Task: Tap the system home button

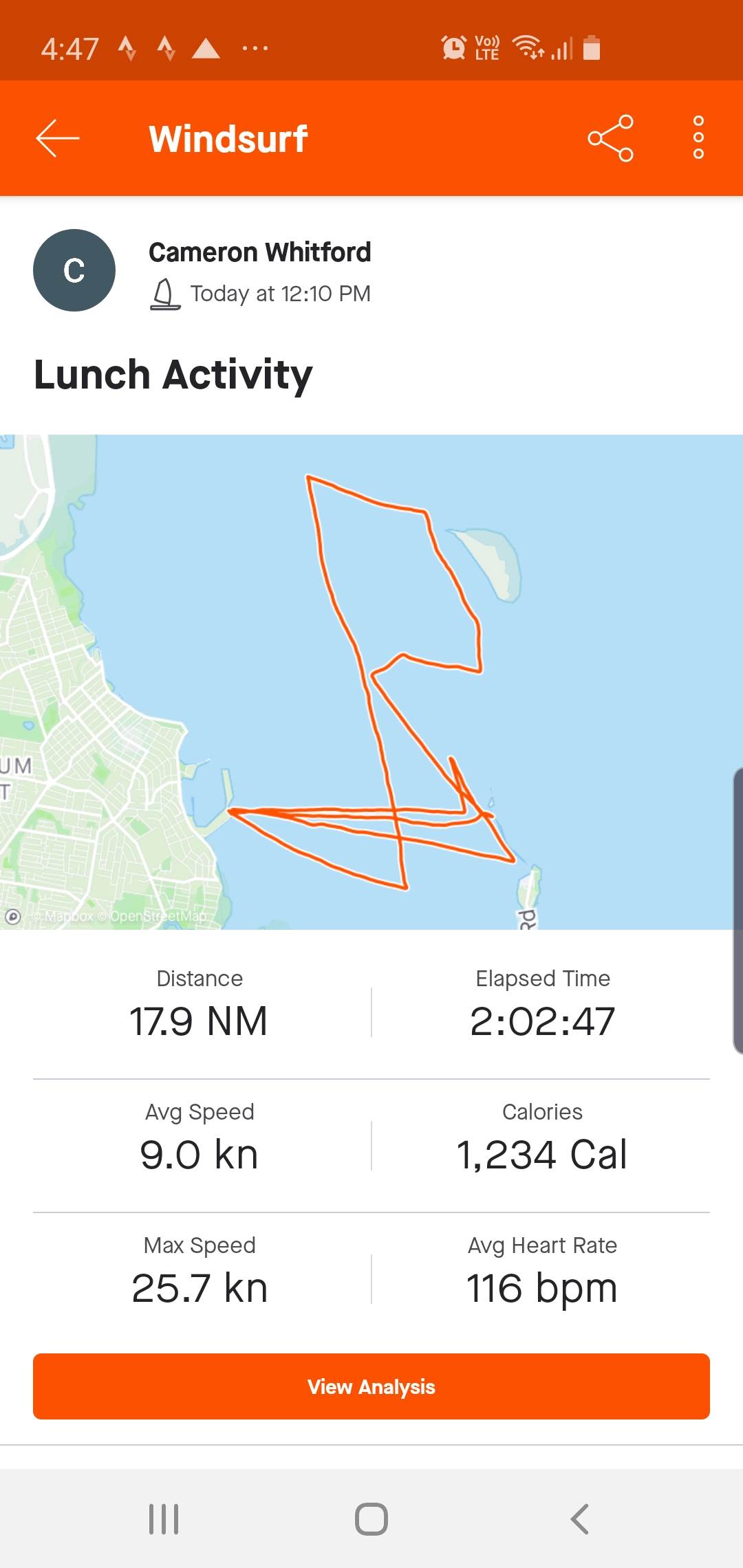Action: pyautogui.click(x=371, y=1518)
